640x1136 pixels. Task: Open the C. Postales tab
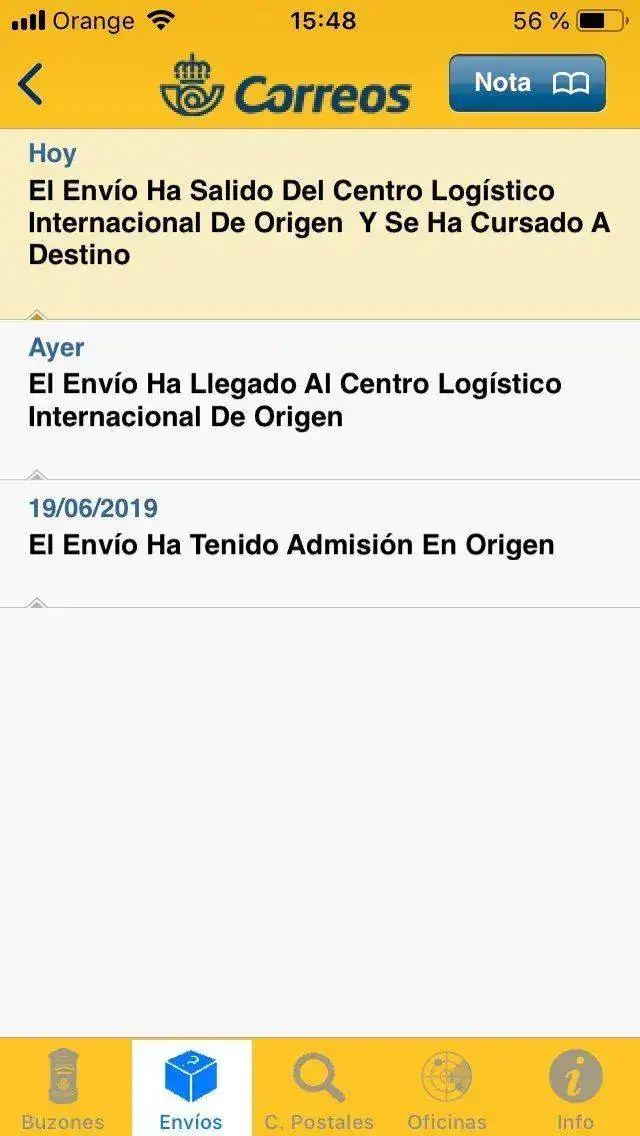(x=319, y=1088)
